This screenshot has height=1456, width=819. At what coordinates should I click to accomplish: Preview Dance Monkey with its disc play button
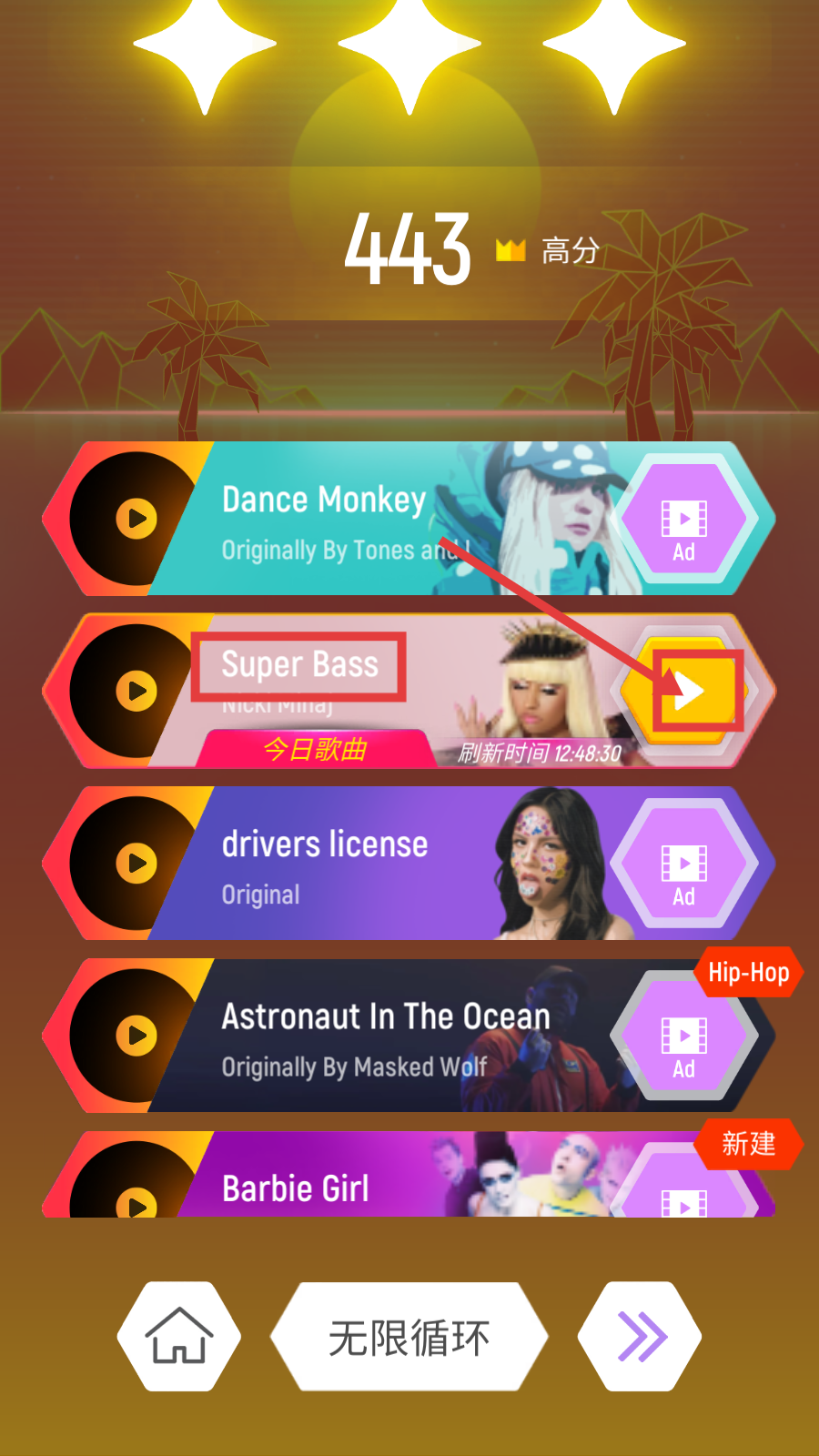pos(136,519)
